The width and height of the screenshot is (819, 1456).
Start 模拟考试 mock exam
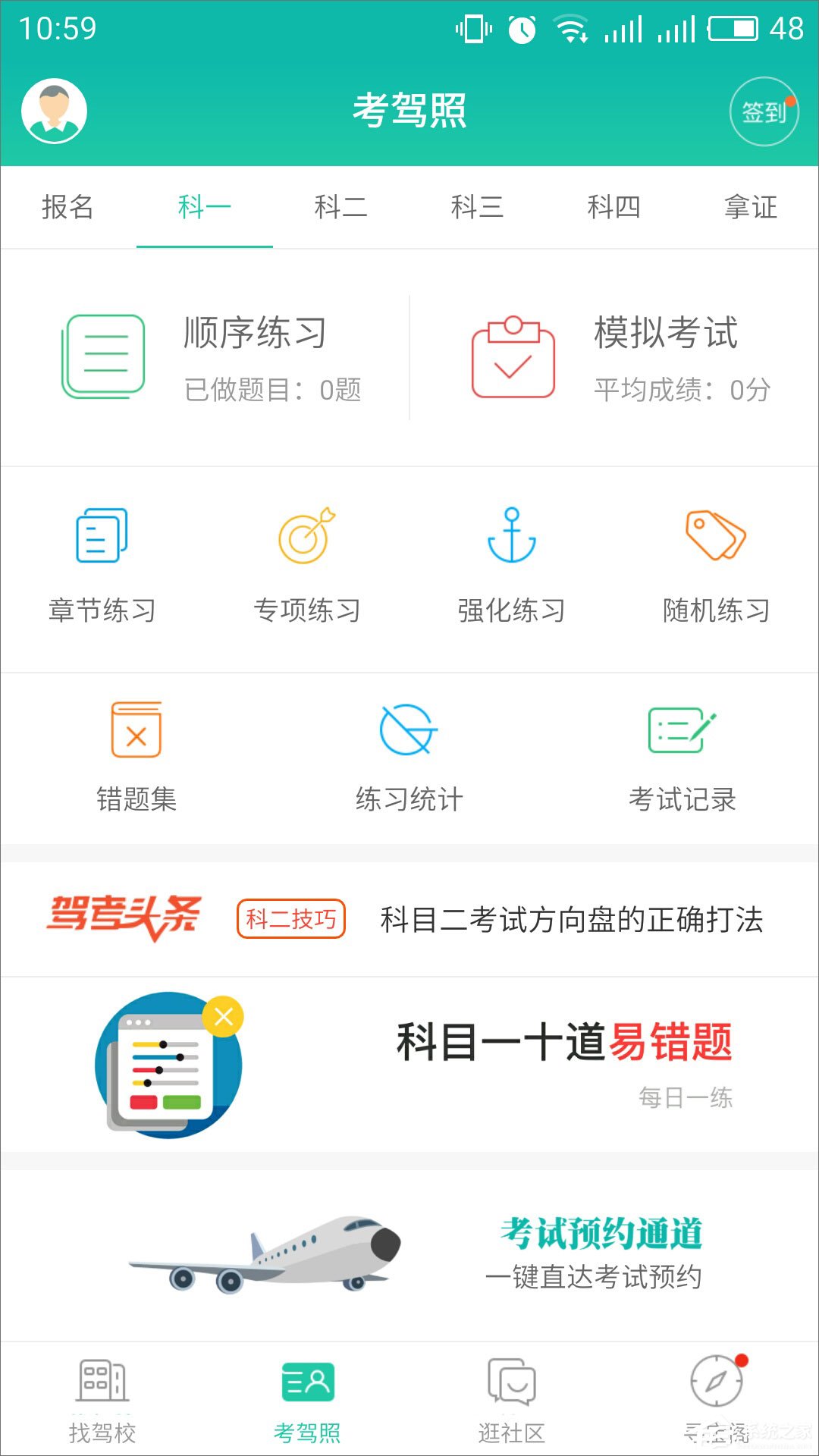(622, 357)
